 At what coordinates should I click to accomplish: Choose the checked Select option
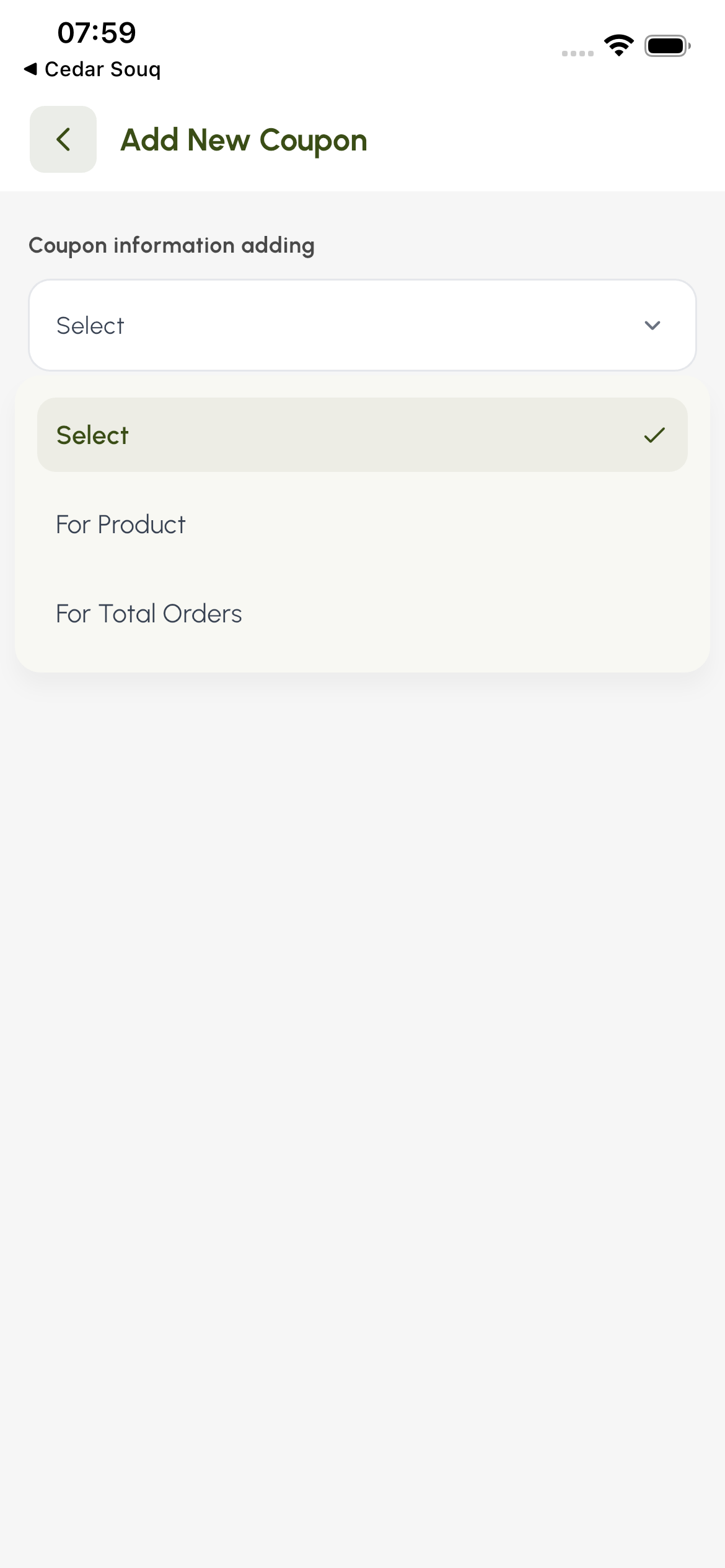(362, 435)
